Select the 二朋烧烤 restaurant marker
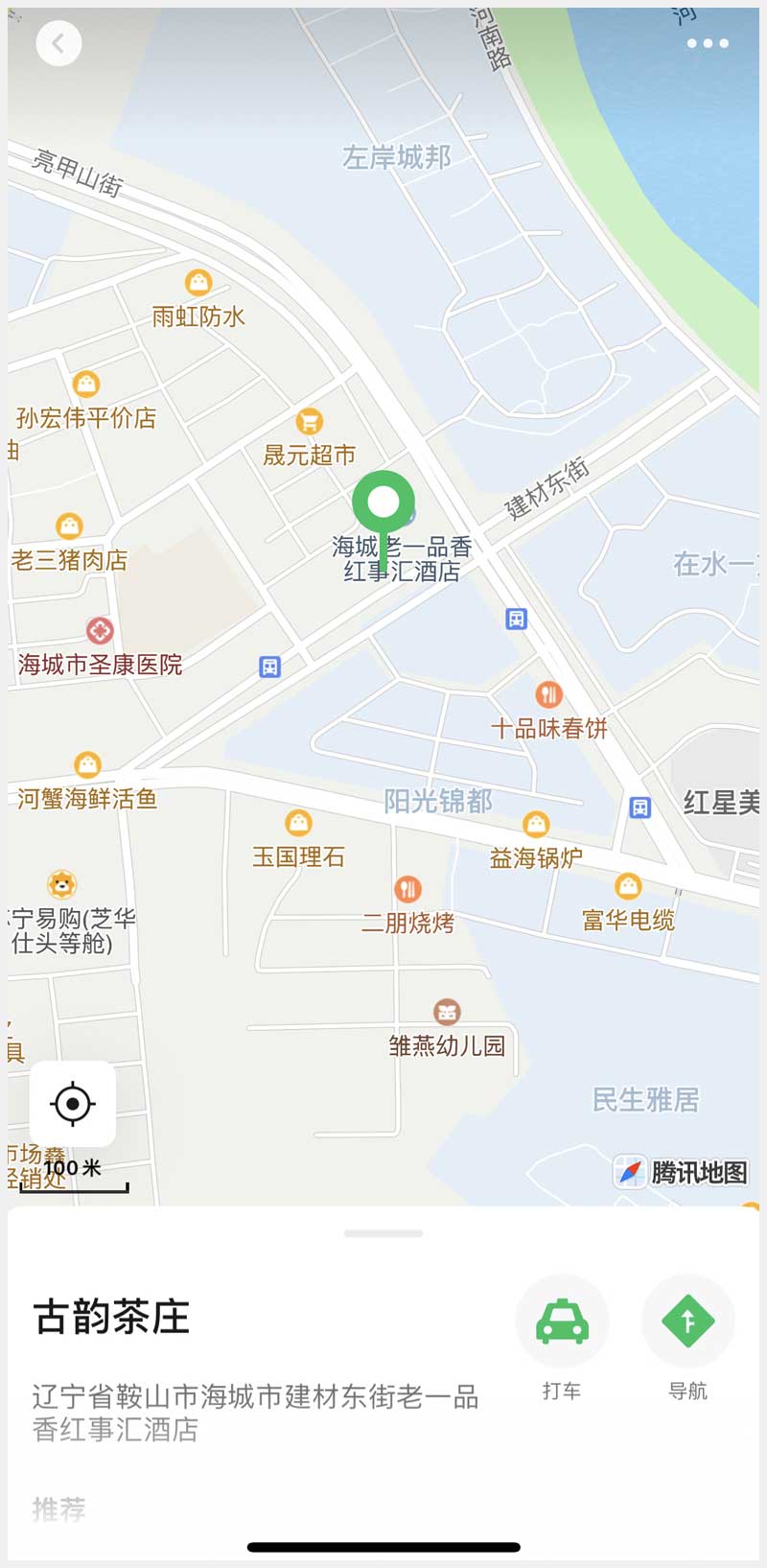 click(407, 889)
